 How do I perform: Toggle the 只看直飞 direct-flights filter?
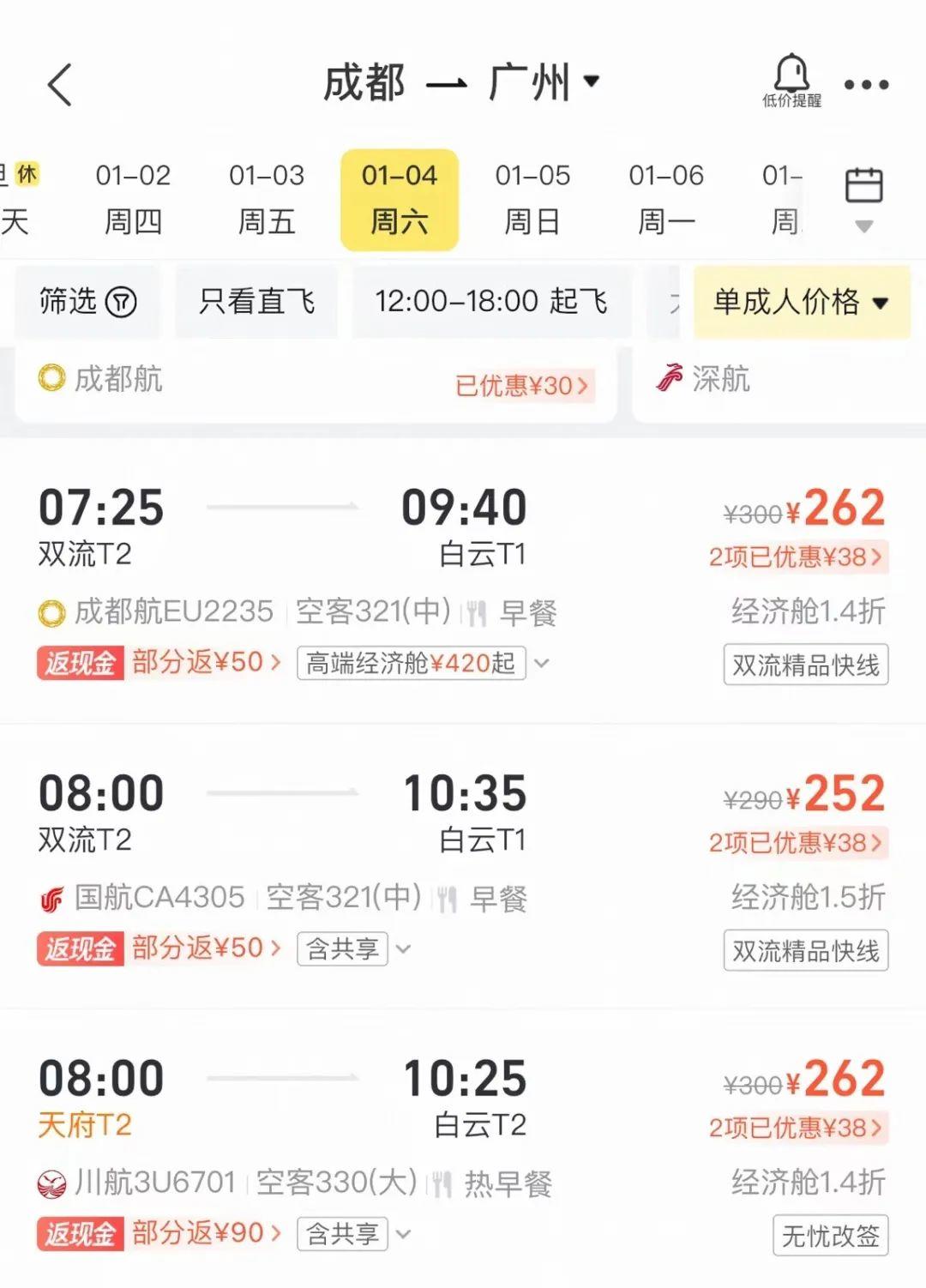[256, 302]
